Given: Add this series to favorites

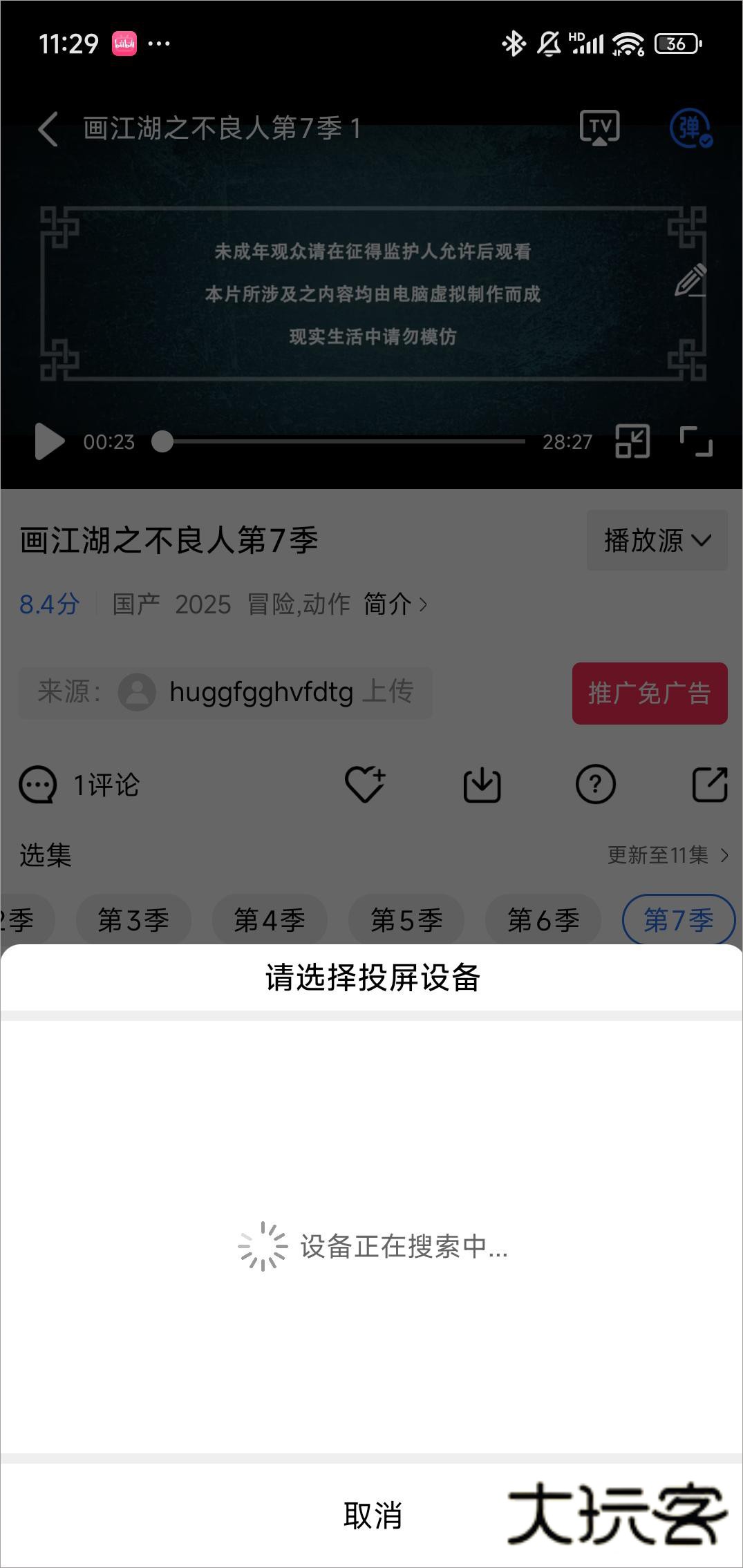Looking at the screenshot, I should tap(365, 785).
